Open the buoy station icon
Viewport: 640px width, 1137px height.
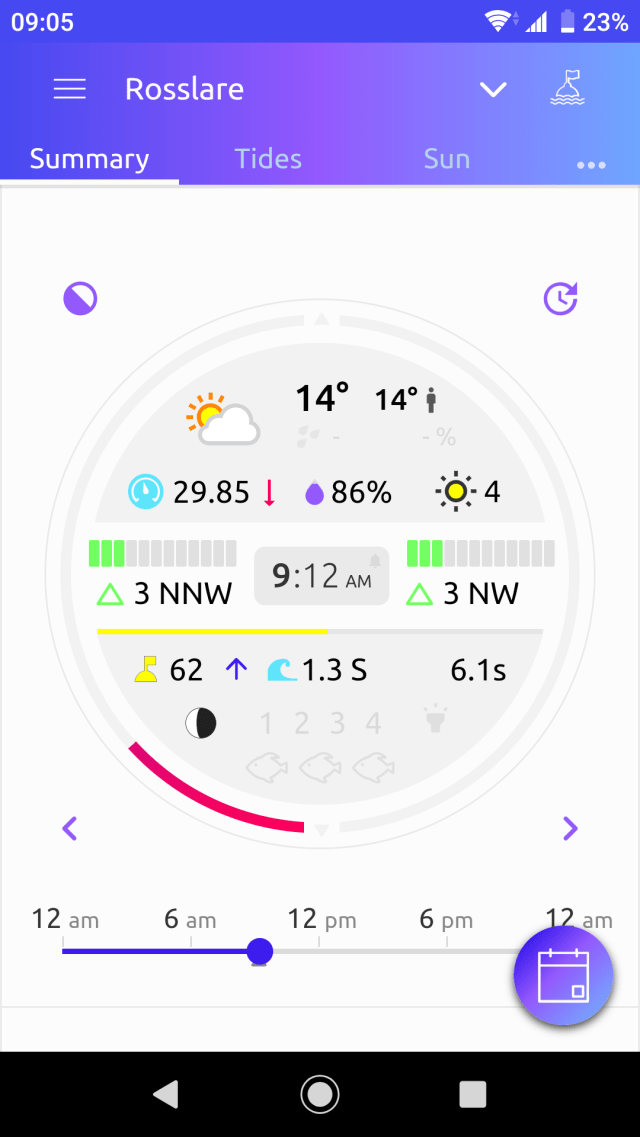click(x=567, y=89)
